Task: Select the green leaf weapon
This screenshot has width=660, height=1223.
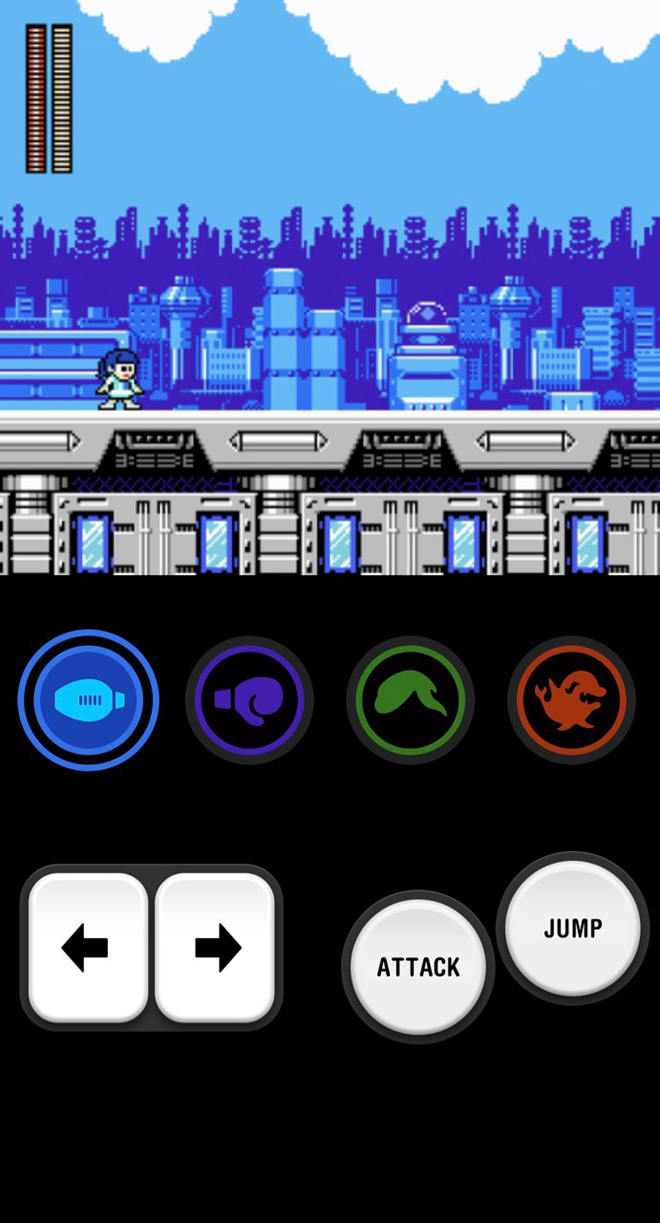Action: click(410, 700)
